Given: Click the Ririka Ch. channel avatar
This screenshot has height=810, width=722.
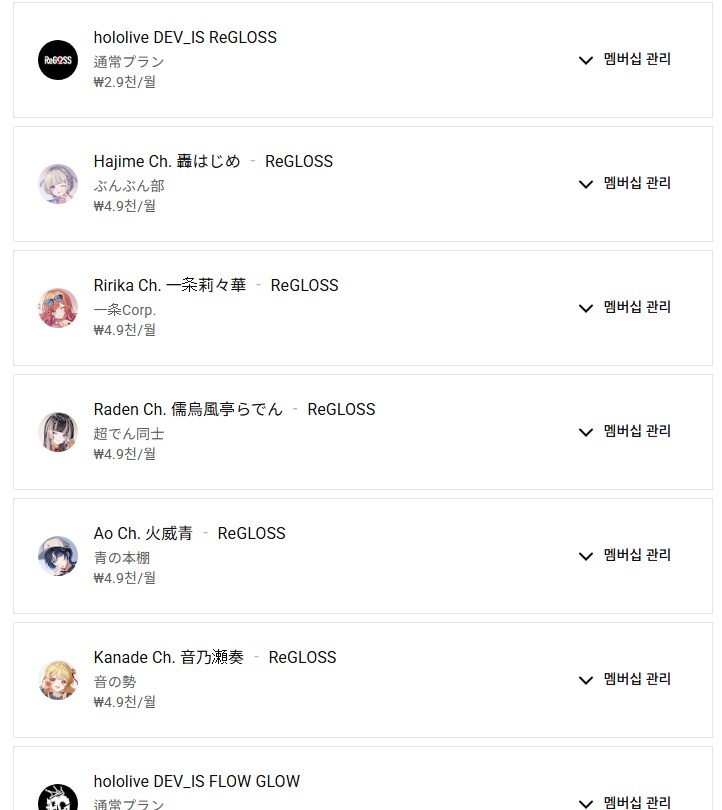Looking at the screenshot, I should (57, 308).
